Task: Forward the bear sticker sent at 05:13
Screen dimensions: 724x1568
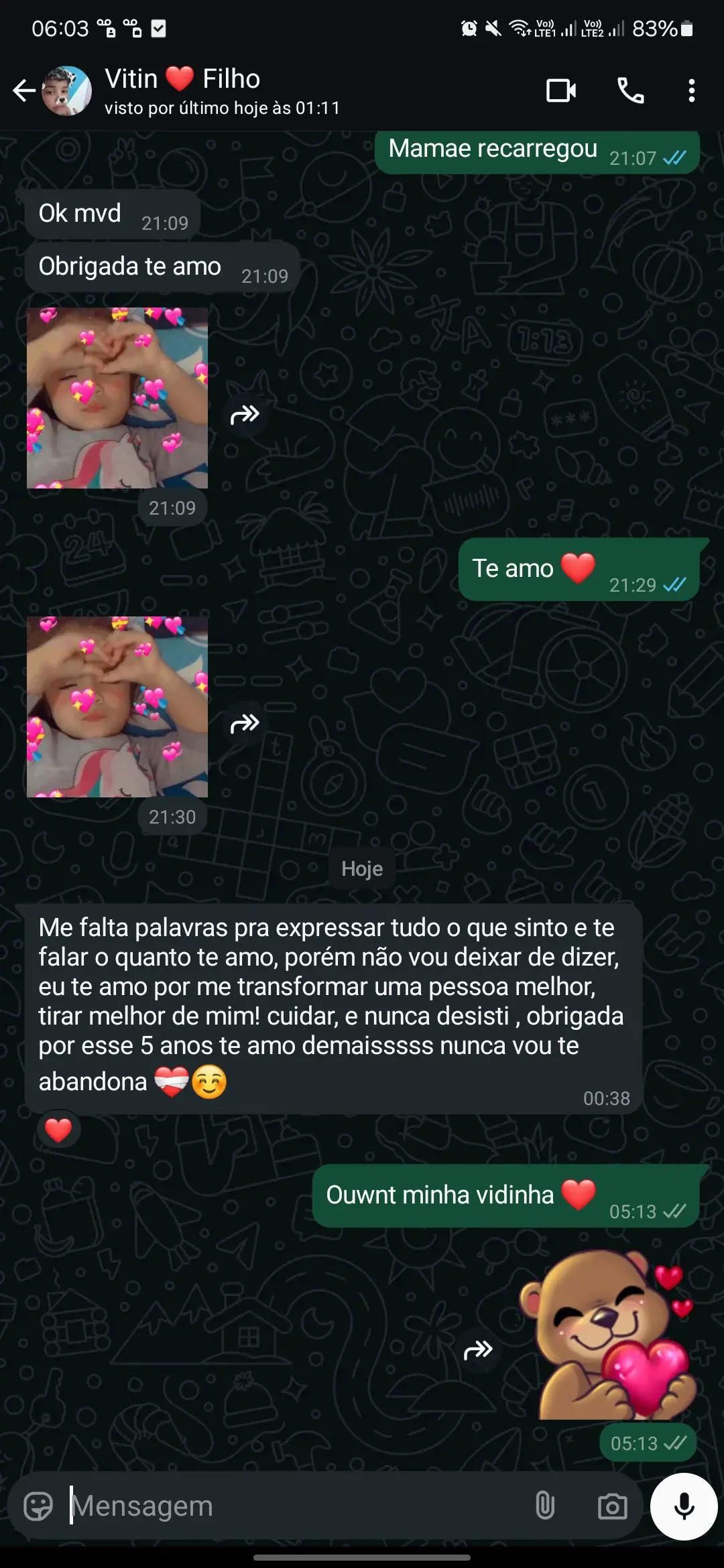Action: (x=478, y=1350)
